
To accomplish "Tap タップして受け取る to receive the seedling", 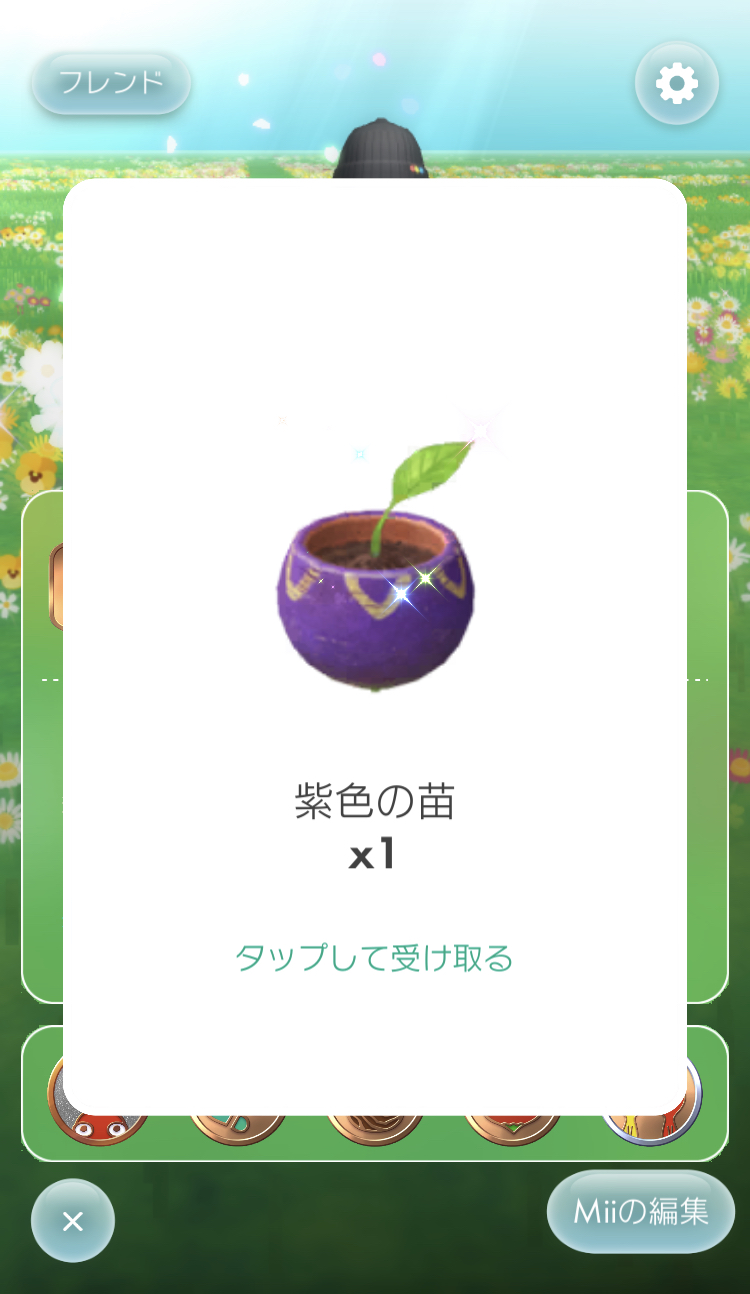I will [374, 958].
